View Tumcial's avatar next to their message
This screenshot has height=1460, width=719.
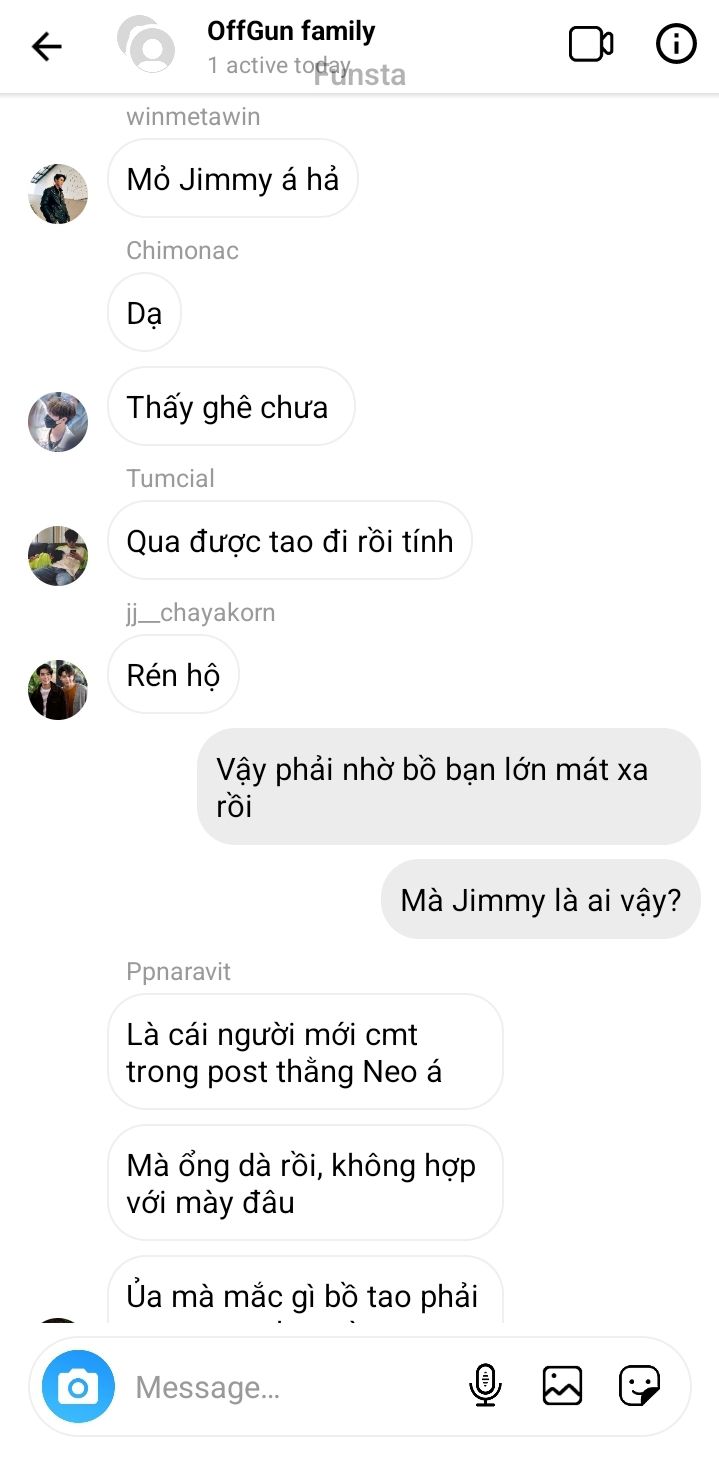coord(58,556)
